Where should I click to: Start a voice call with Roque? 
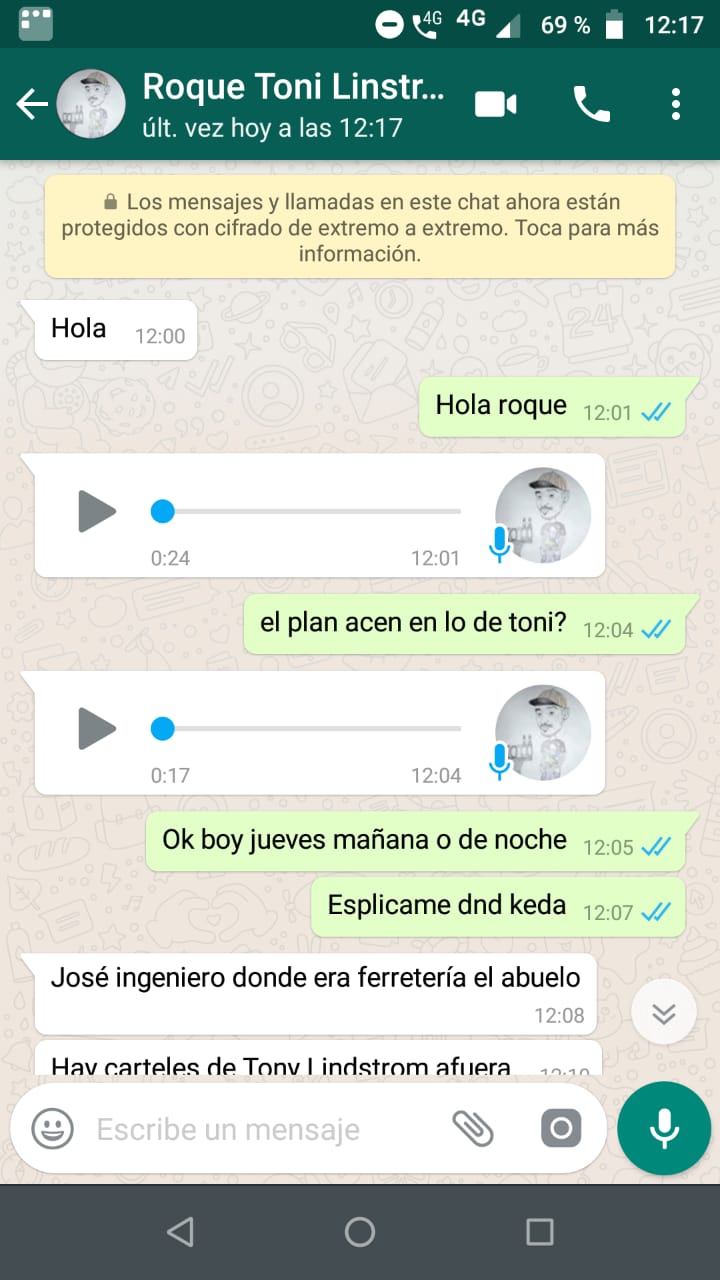click(x=591, y=104)
